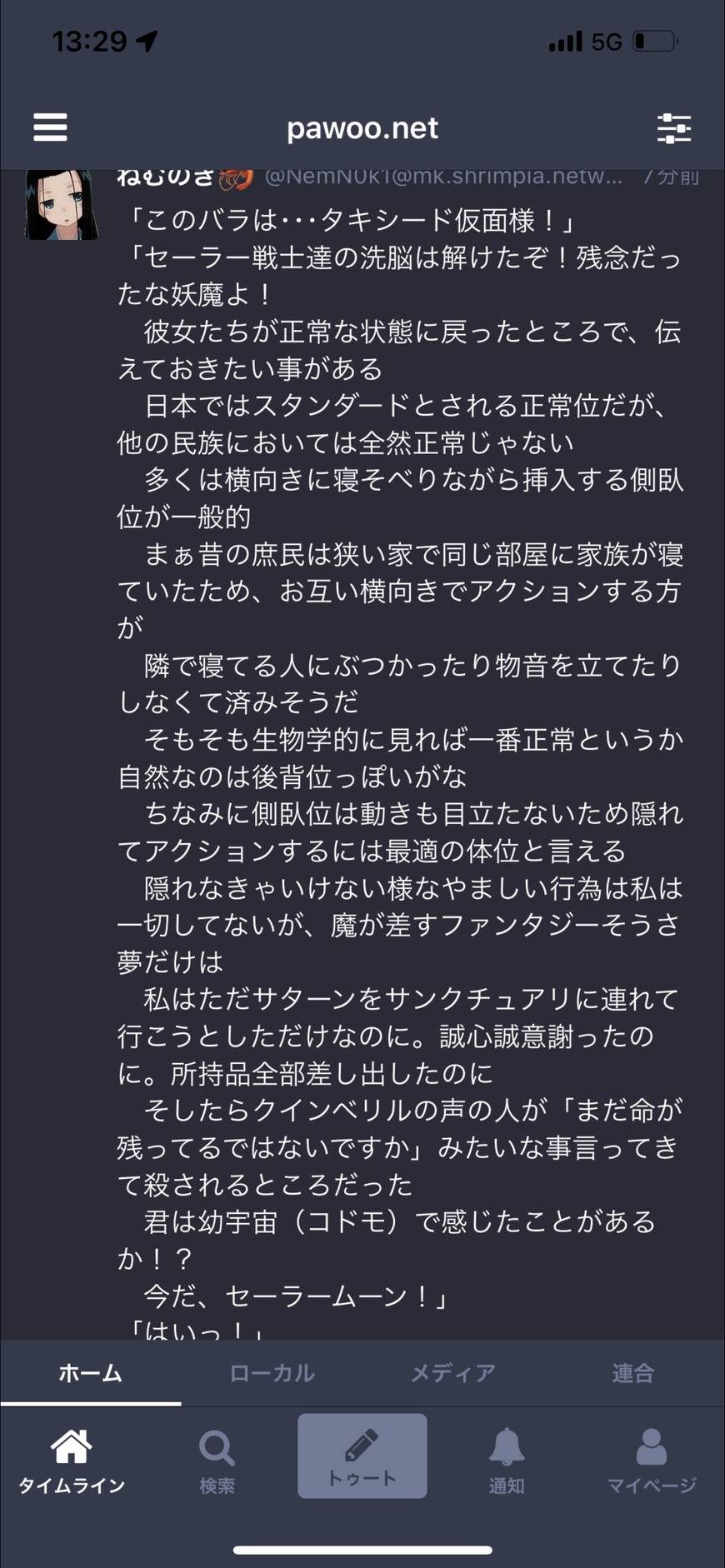Go to タイムライン in bottom navigation

coord(72,1461)
